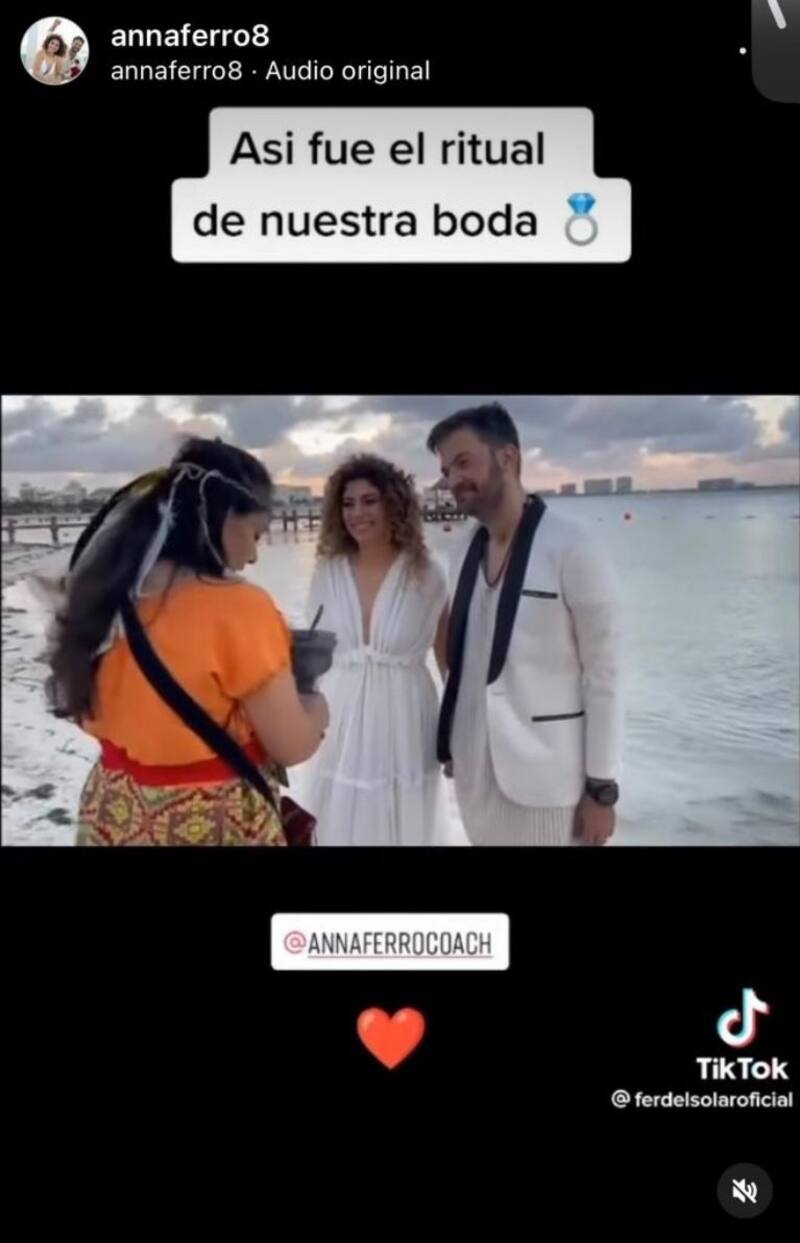Open annaferro8 profile picture
Viewport: 800px width, 1243px height.
click(x=54, y=51)
